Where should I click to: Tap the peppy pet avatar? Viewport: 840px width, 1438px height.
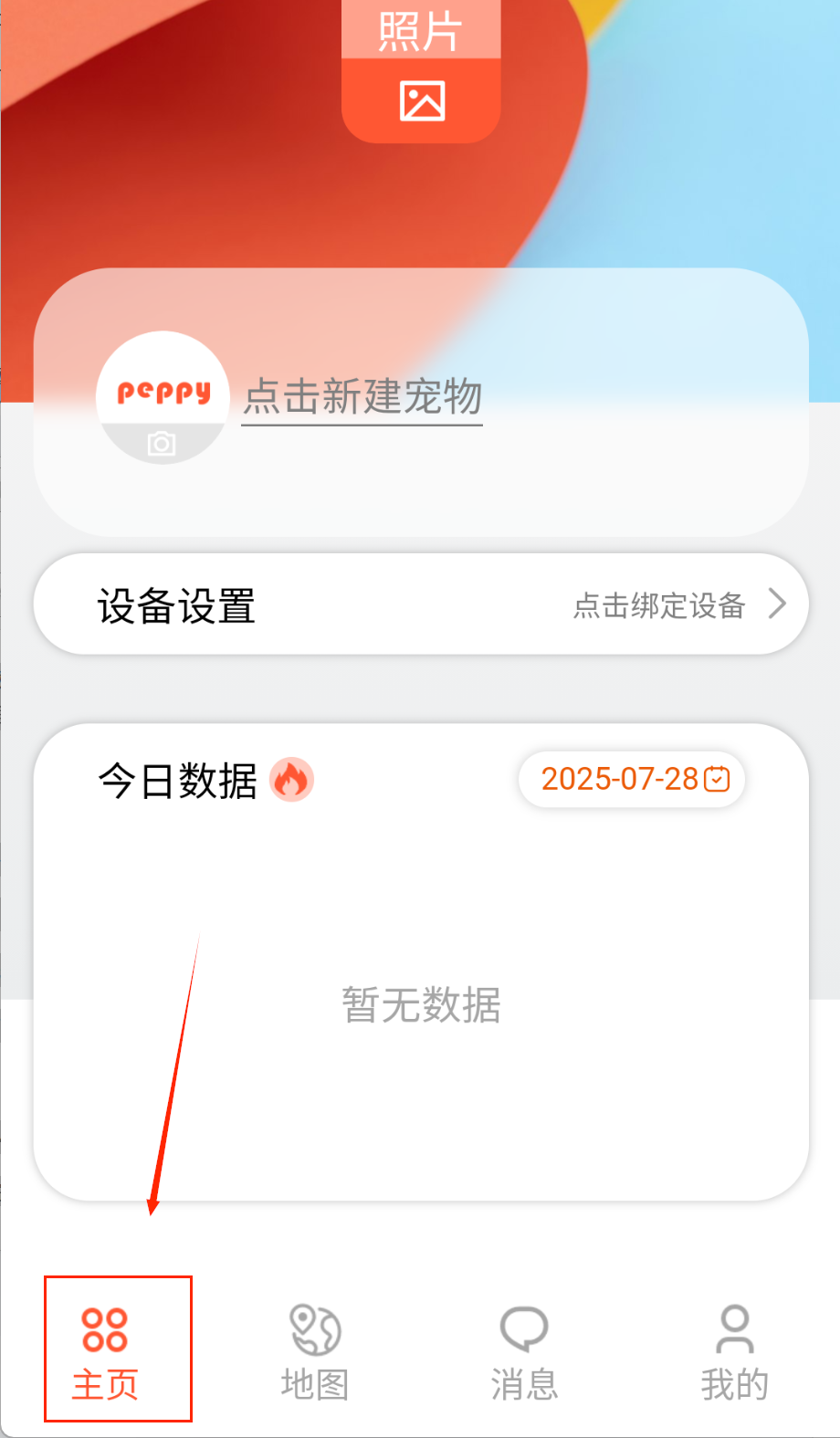[162, 396]
